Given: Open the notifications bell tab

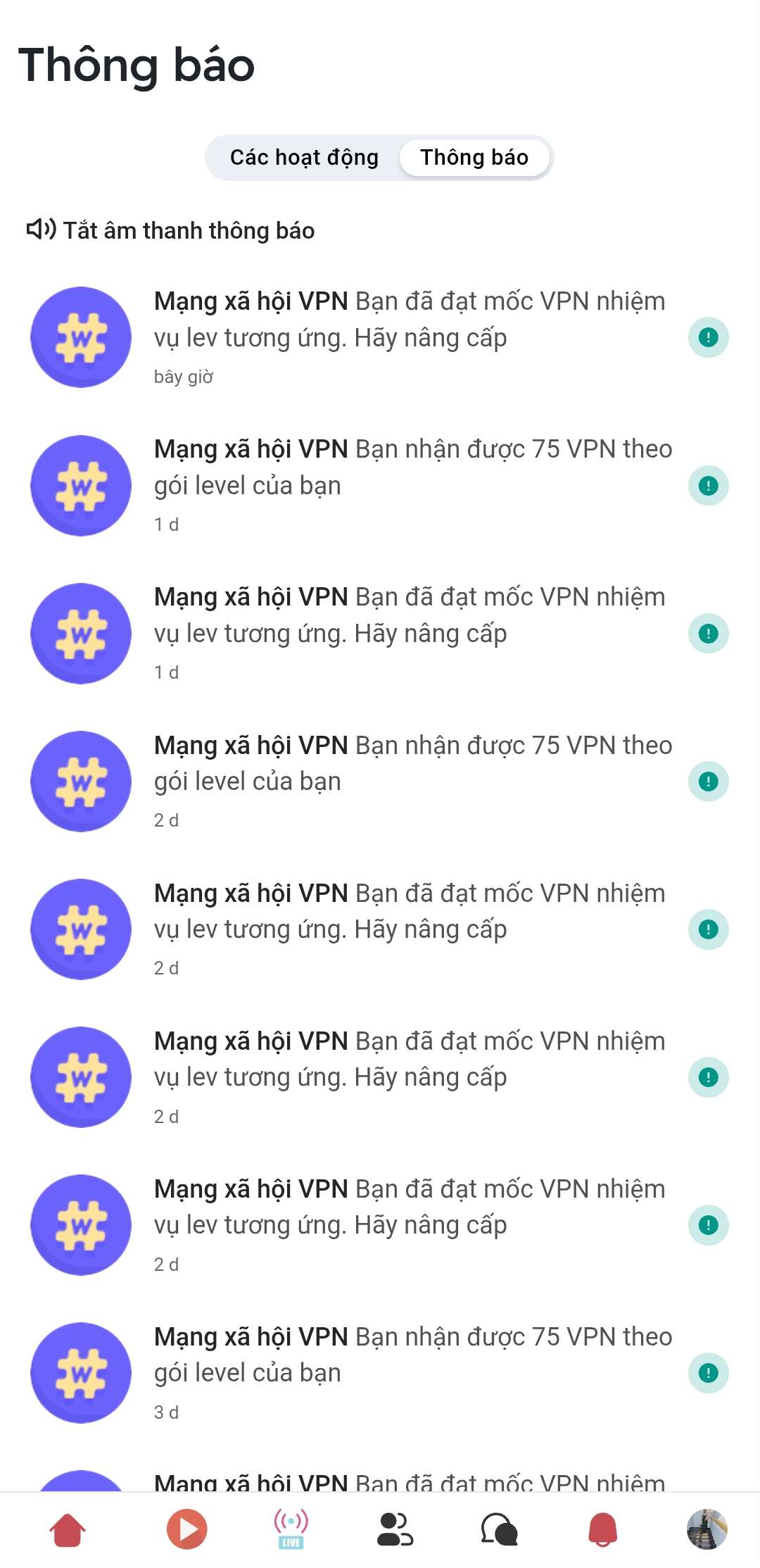Looking at the screenshot, I should pyautogui.click(x=602, y=1529).
